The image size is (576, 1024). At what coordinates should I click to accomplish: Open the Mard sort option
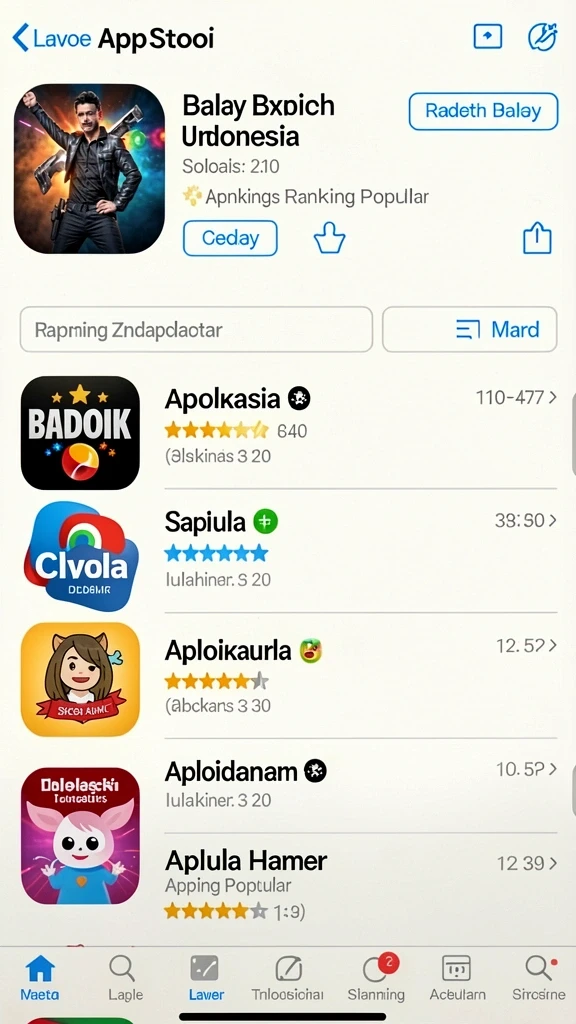coord(470,329)
